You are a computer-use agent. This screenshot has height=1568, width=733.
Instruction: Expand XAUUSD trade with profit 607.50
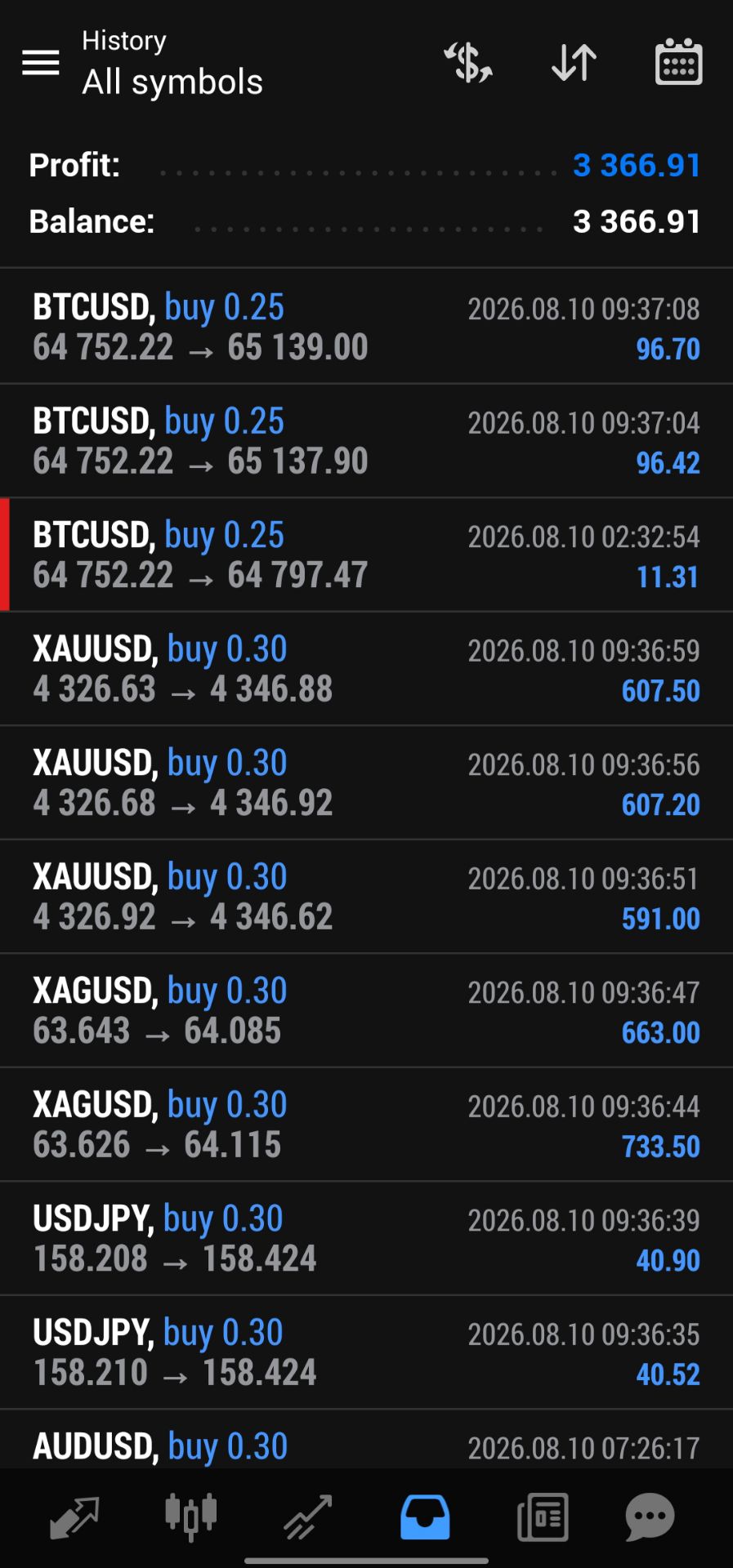366,669
